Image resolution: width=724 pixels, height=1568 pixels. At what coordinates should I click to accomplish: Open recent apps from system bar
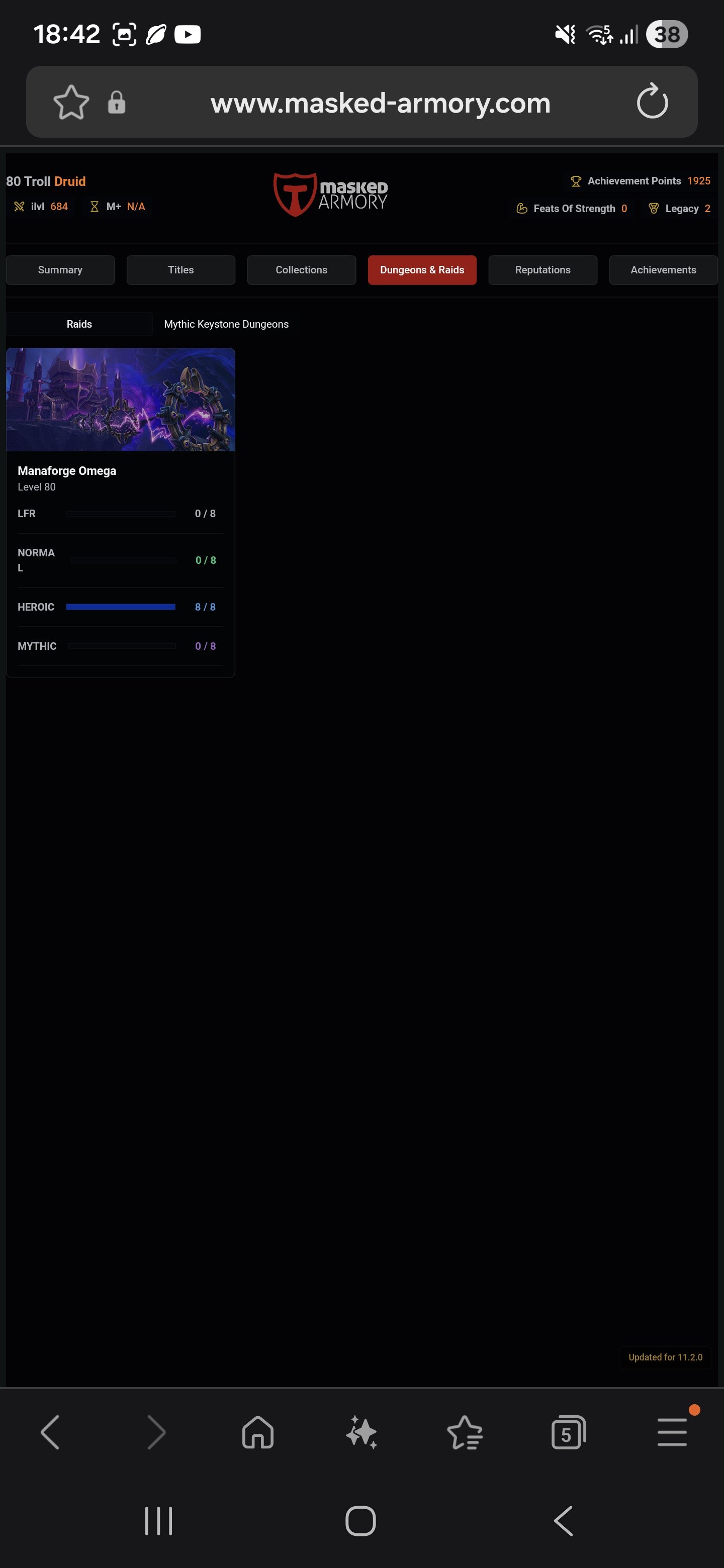tap(159, 1521)
